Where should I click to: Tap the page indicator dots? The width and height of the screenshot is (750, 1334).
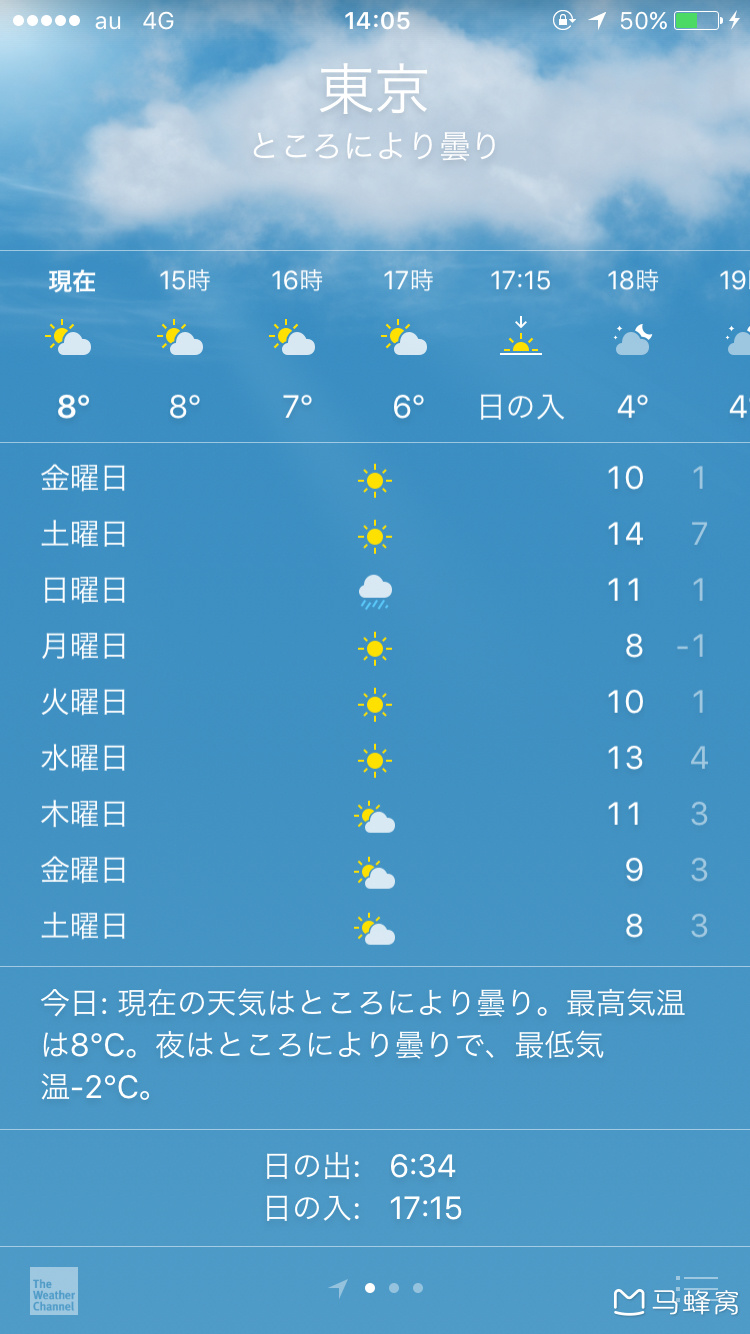click(393, 1288)
